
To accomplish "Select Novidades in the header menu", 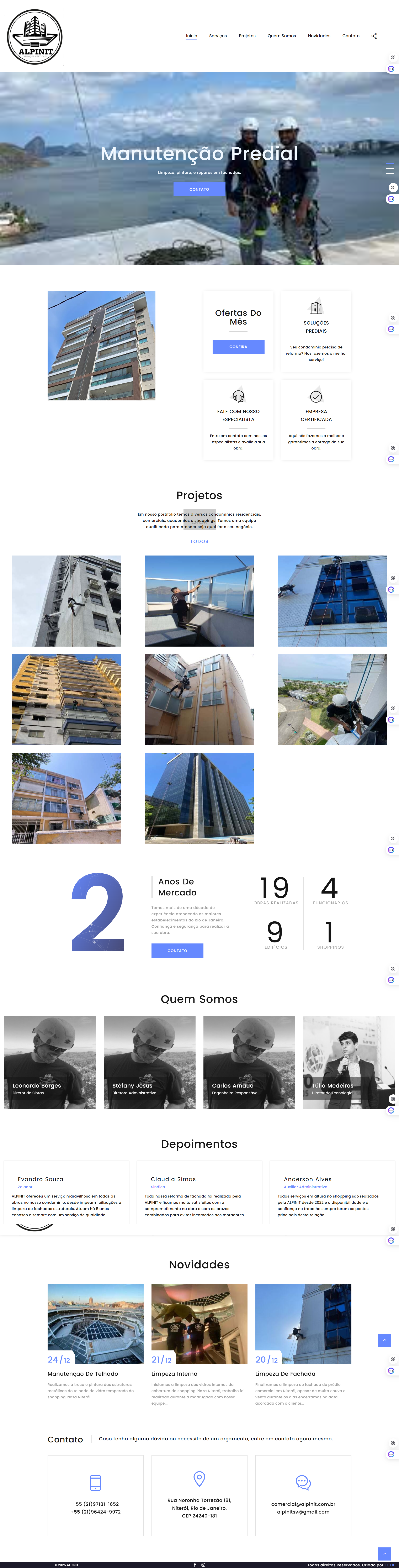I will coord(319,36).
